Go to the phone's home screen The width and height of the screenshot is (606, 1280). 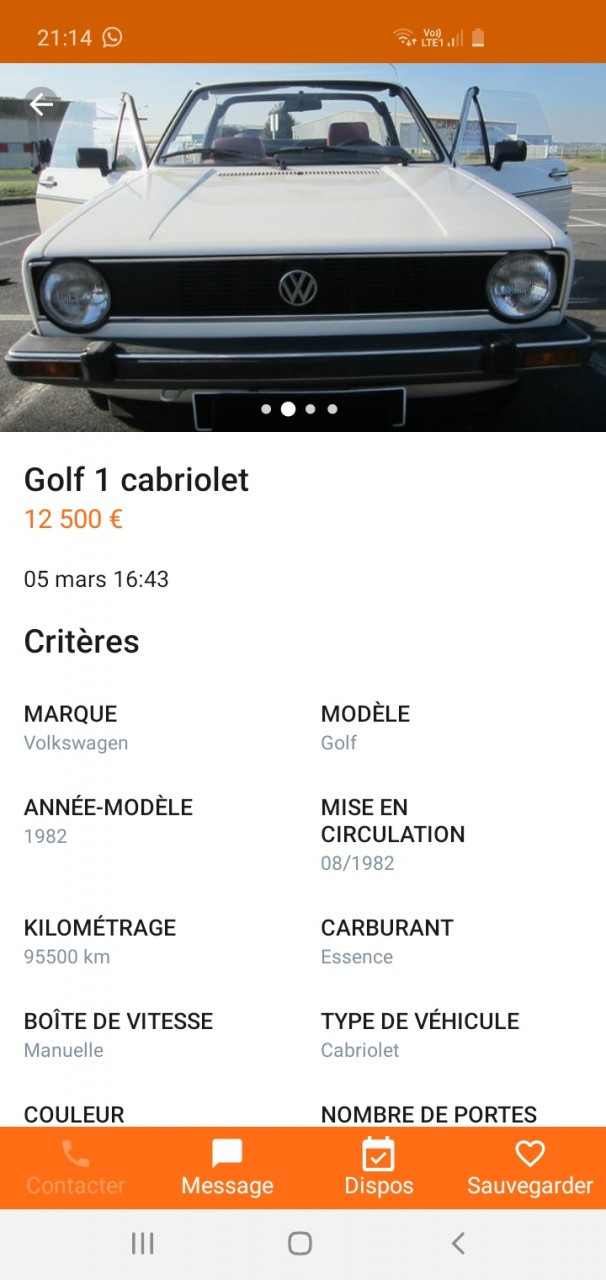coord(300,1243)
